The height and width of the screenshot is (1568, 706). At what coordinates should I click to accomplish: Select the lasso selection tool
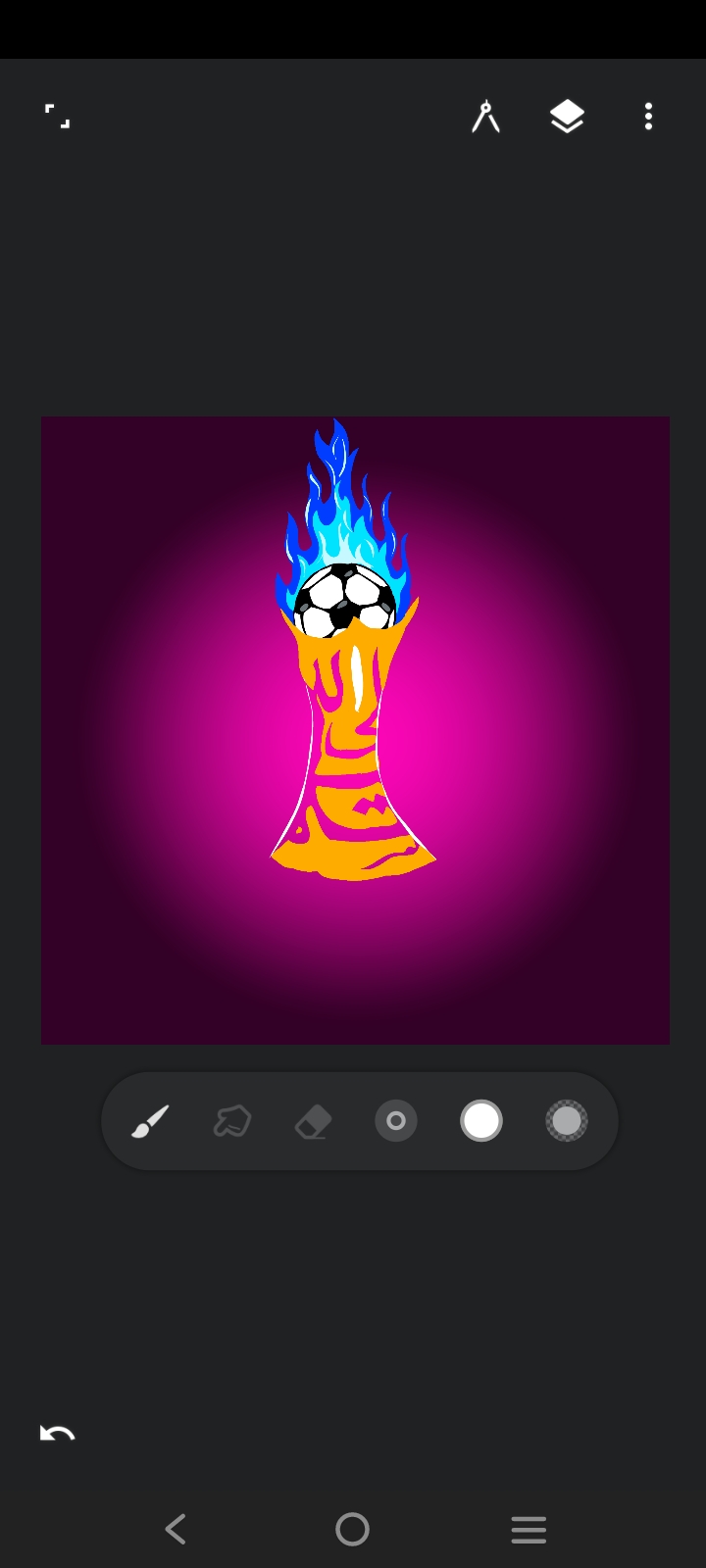[x=232, y=1121]
